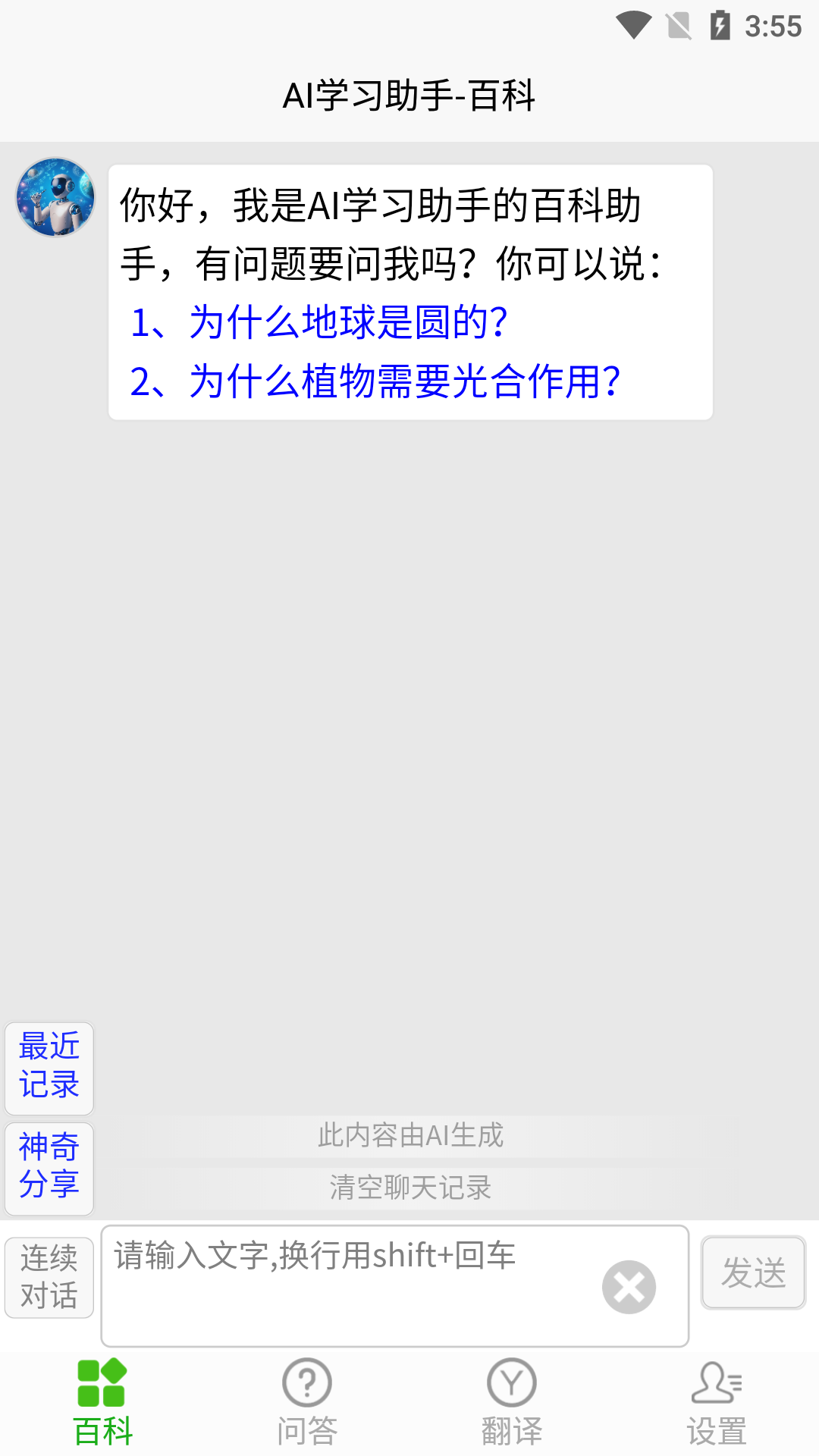The height and width of the screenshot is (1456, 819).
Task: Click the robot assistant avatar
Action: (56, 197)
